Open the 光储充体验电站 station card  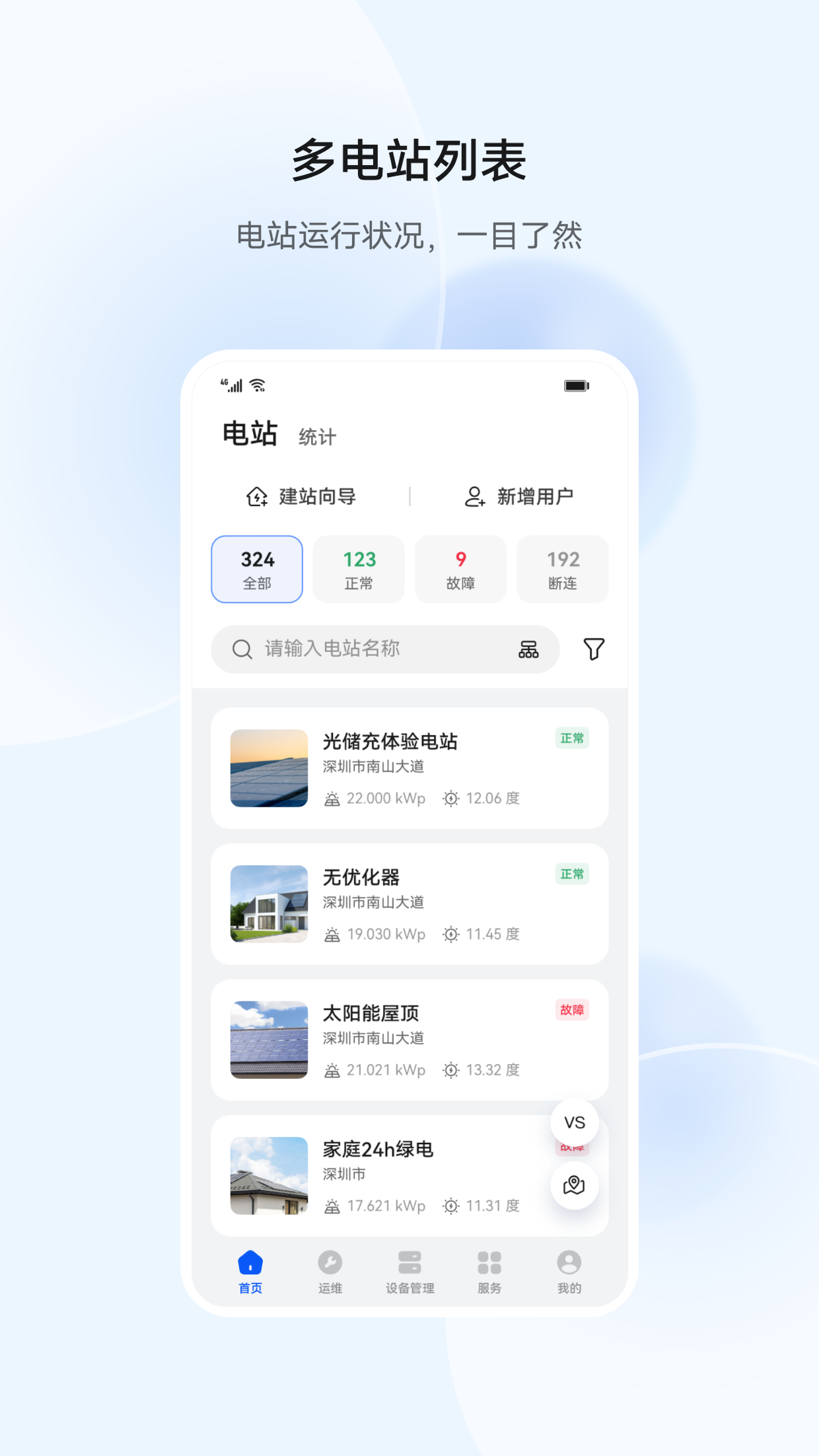click(x=409, y=768)
